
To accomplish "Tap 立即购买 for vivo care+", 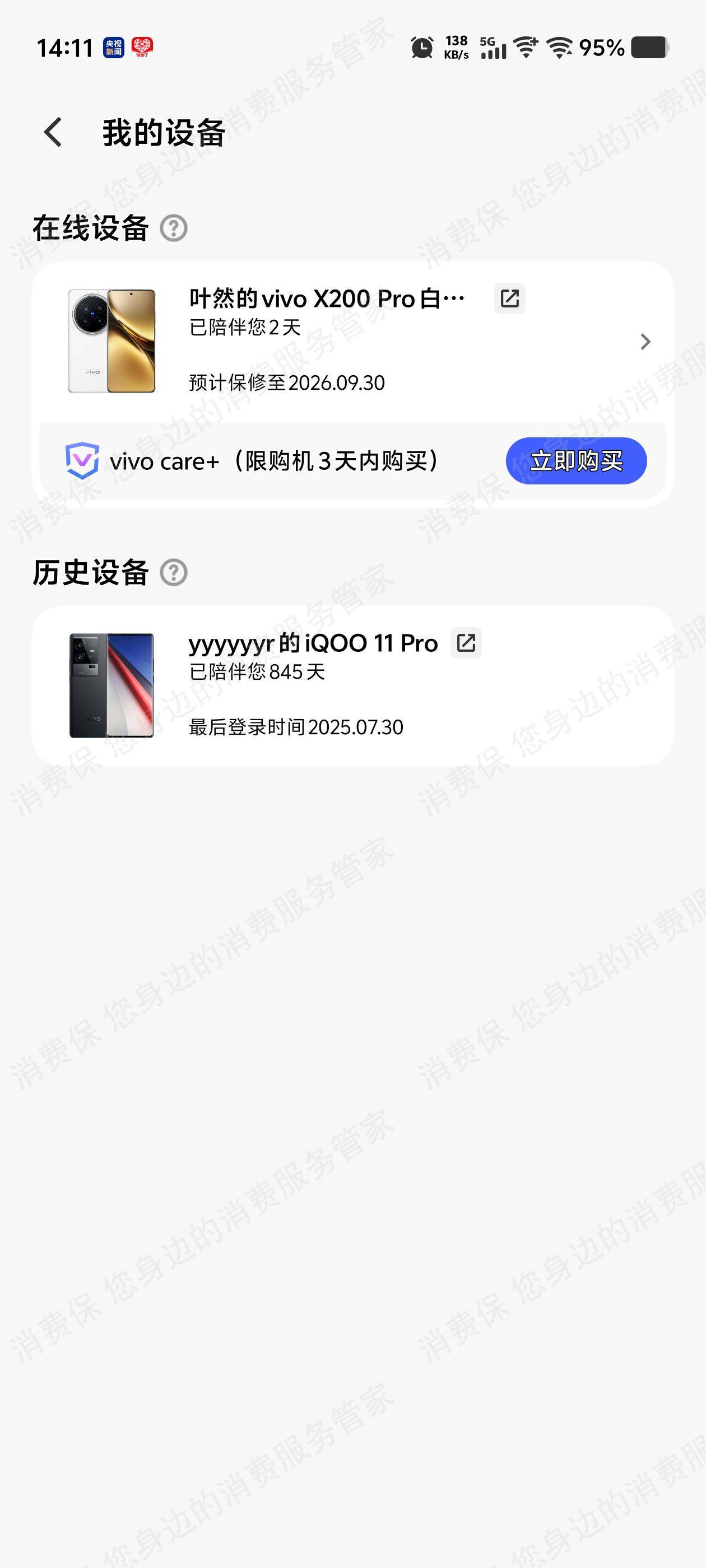I will 575,461.
